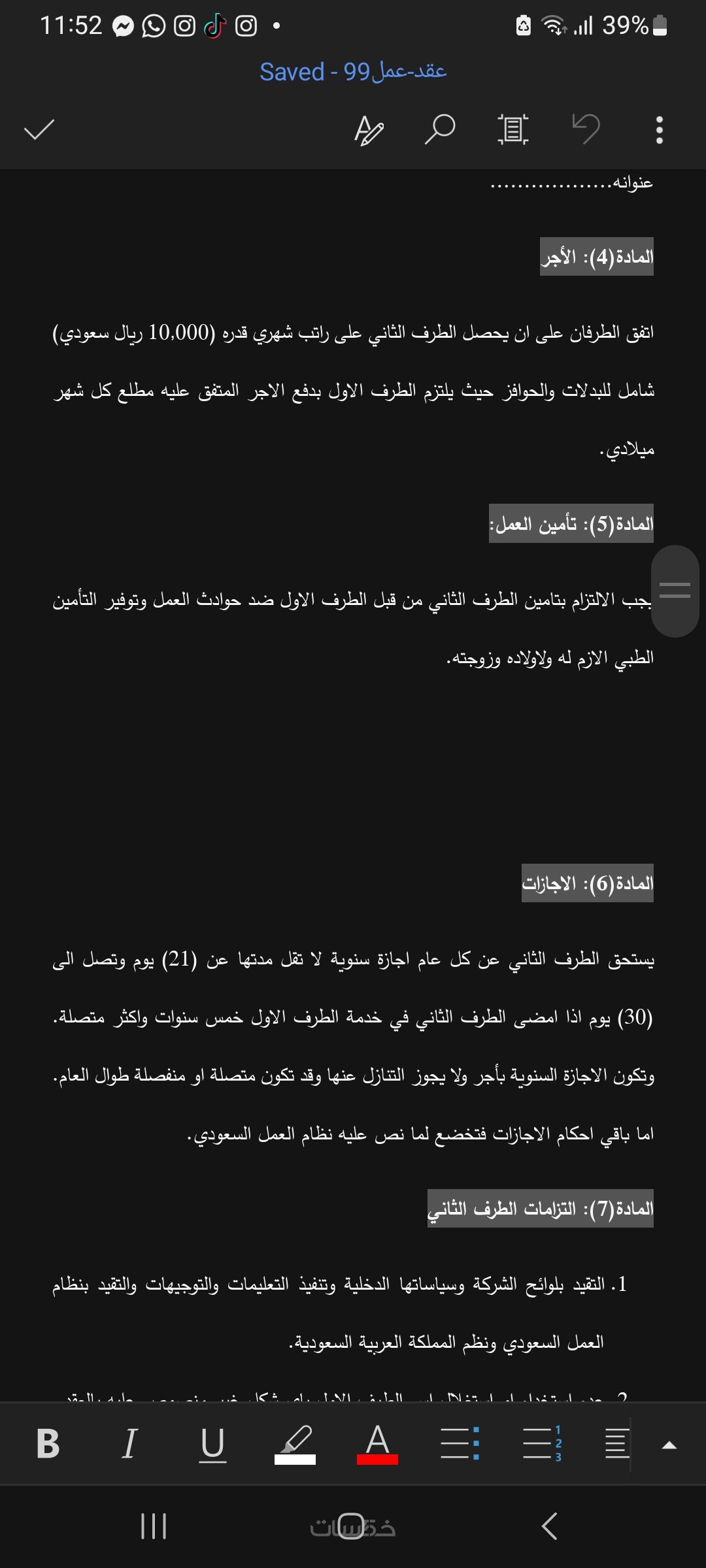The width and height of the screenshot is (706, 1568).
Task: Open the pen drawing and editing tool
Action: 369,129
